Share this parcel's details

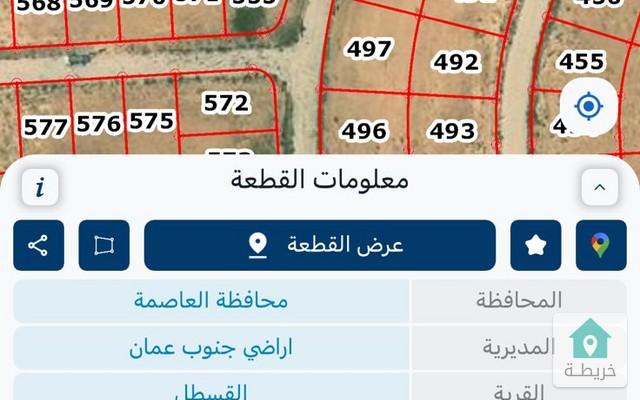tap(39, 245)
